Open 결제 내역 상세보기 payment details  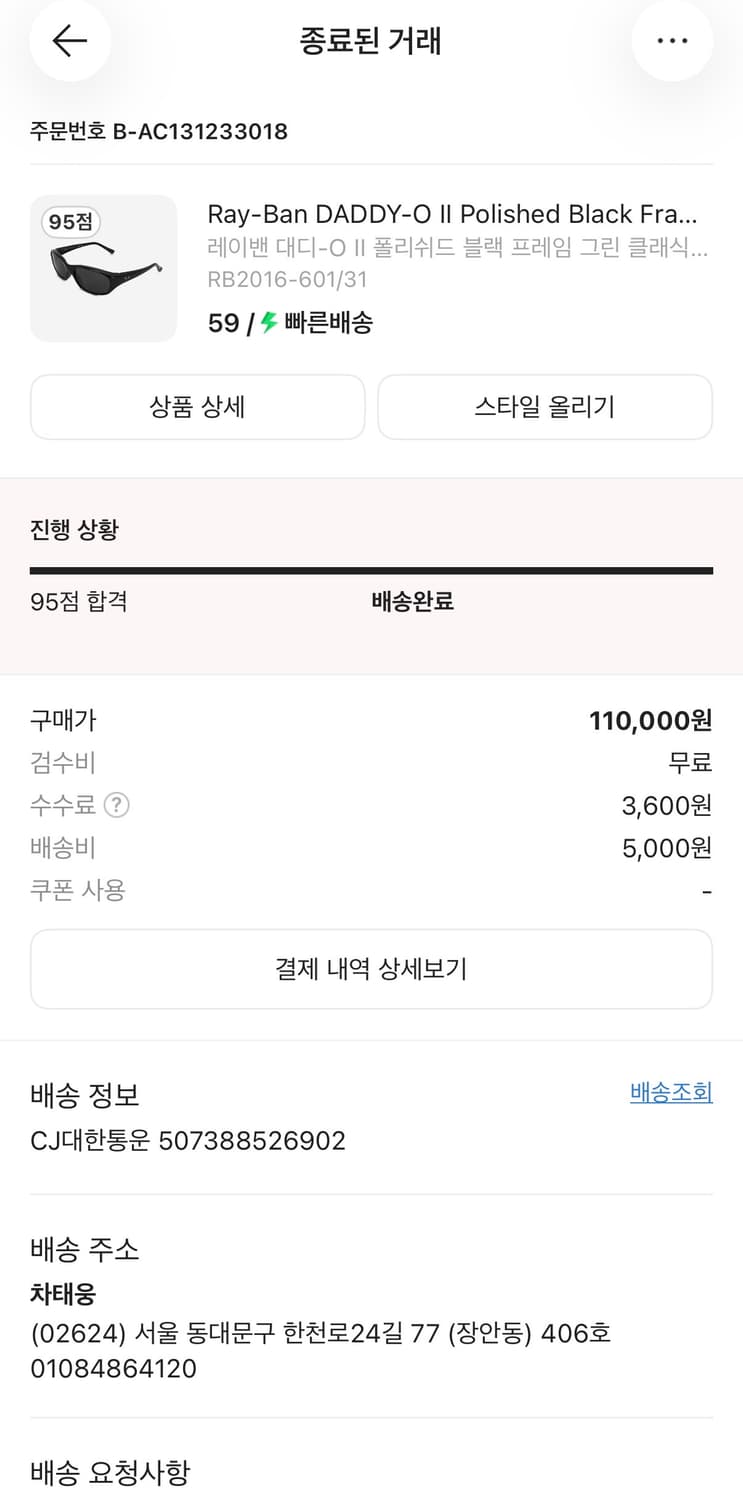371,968
